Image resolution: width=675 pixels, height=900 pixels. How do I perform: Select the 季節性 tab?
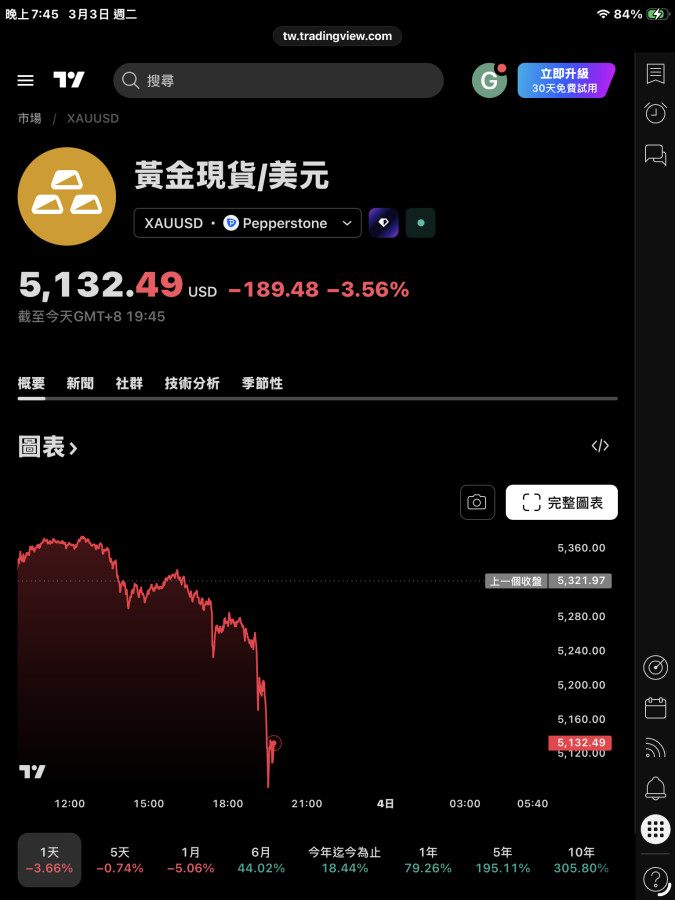tap(262, 383)
